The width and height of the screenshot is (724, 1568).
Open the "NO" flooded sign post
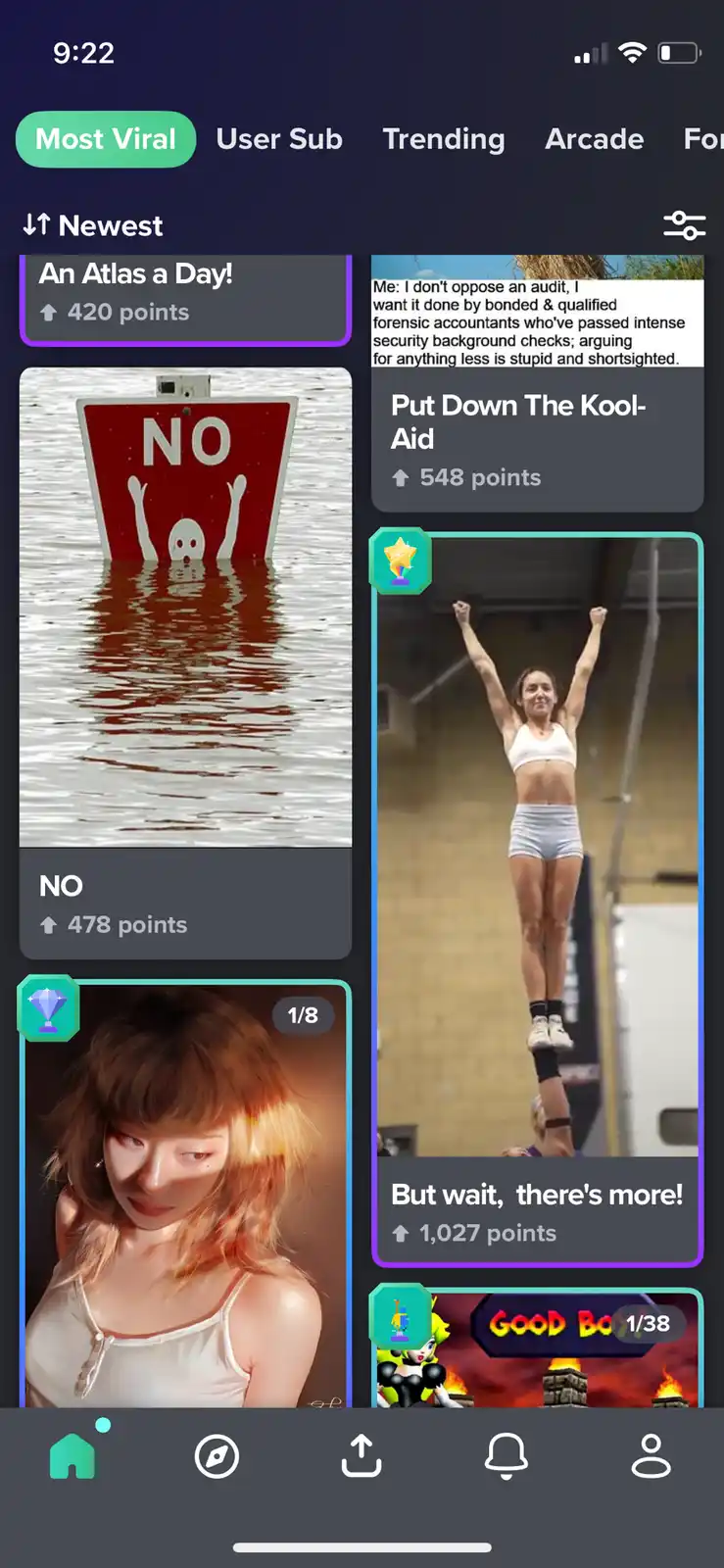coord(185,662)
